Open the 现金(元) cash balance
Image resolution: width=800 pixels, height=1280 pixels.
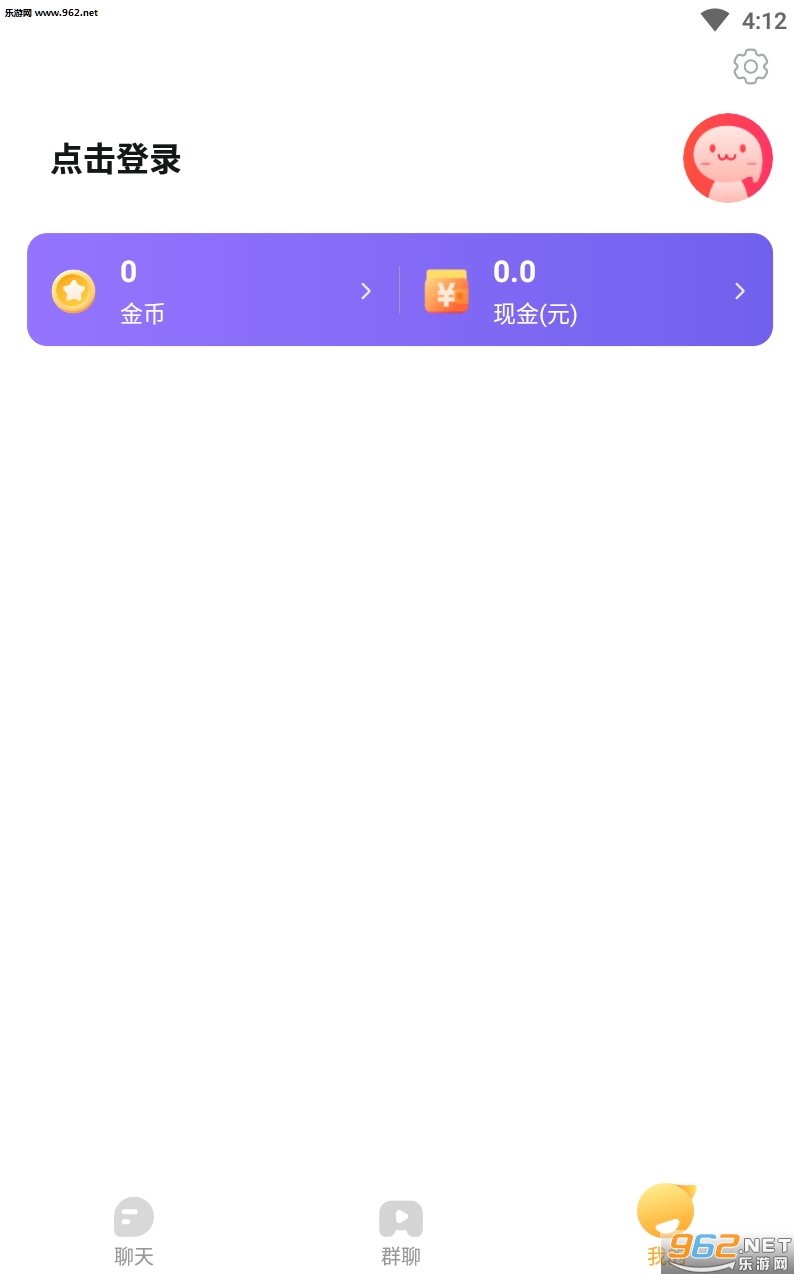coord(586,290)
